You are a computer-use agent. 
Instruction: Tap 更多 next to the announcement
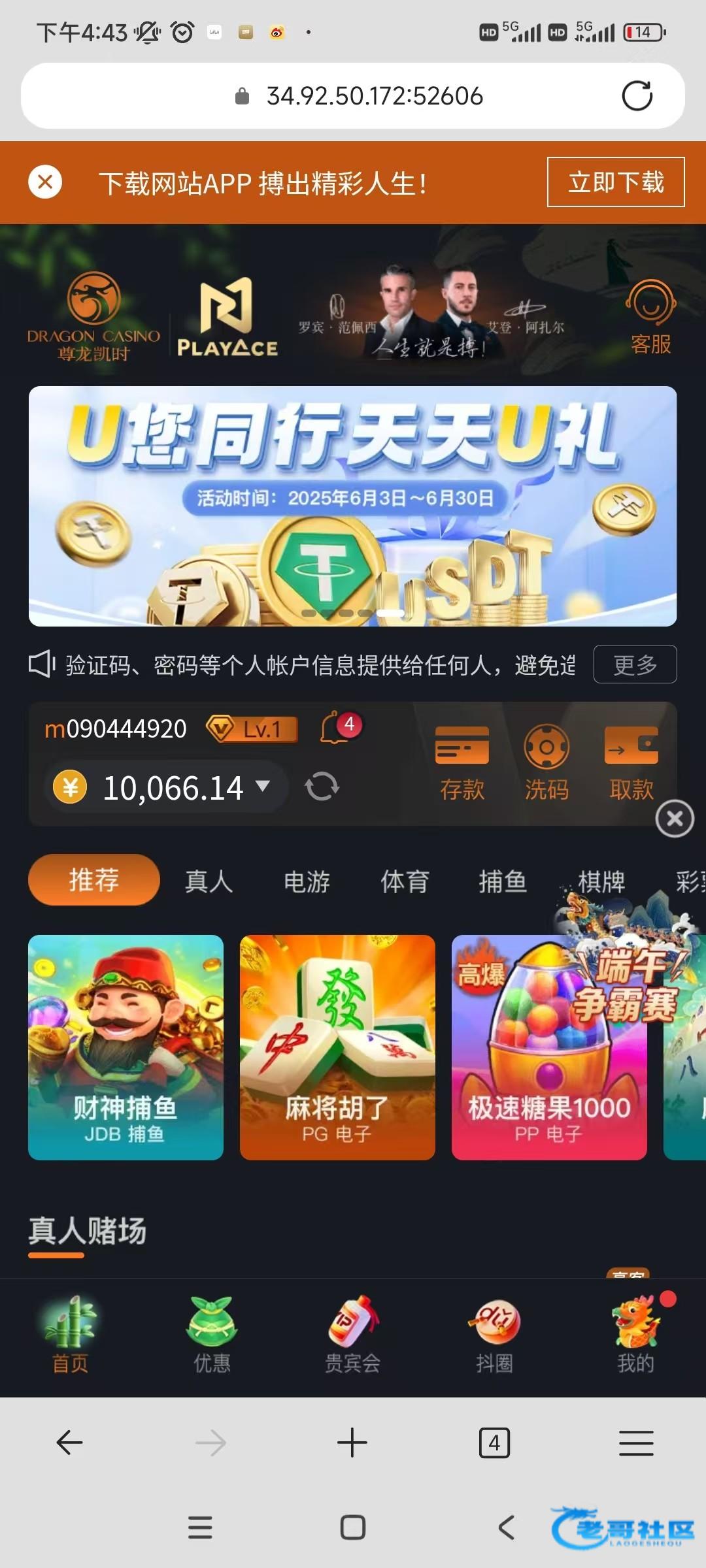(x=634, y=664)
